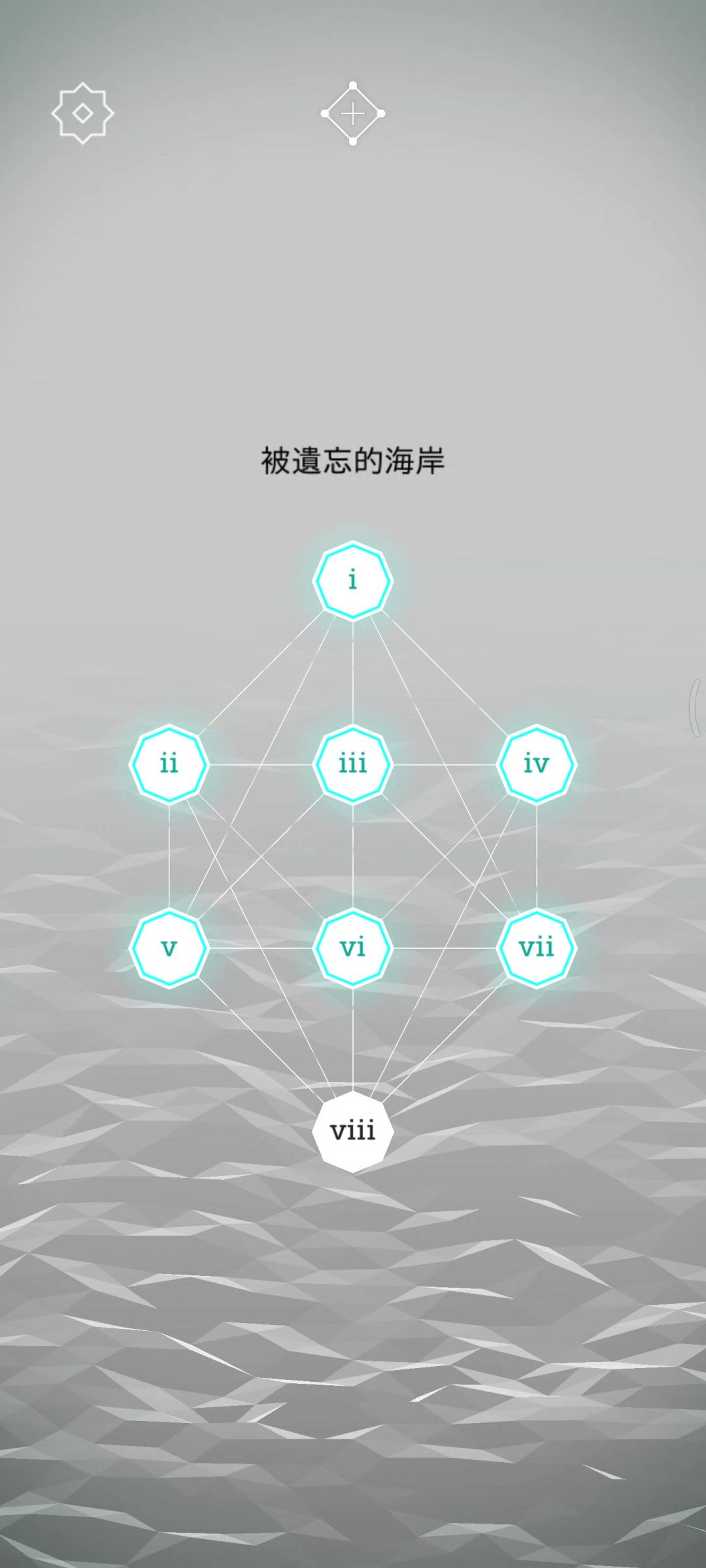The height and width of the screenshot is (1568, 706).
Task: Open level ii
Action: tap(169, 764)
